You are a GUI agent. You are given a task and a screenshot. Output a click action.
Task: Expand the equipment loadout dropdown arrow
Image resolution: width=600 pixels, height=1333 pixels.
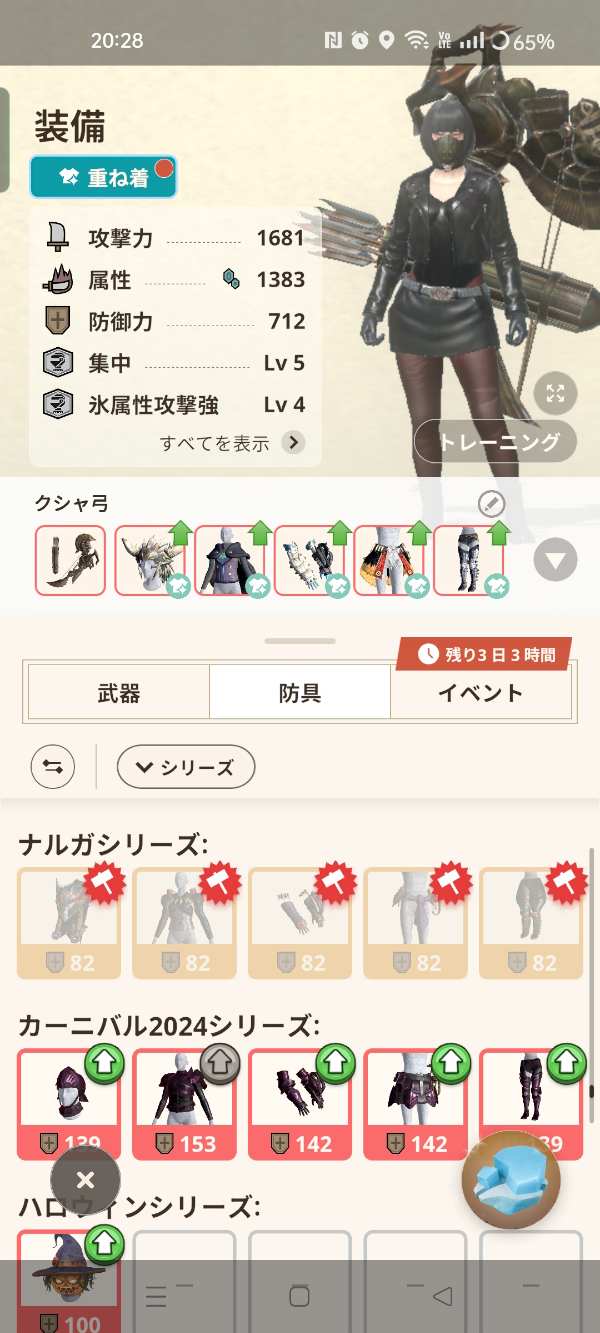[555, 560]
